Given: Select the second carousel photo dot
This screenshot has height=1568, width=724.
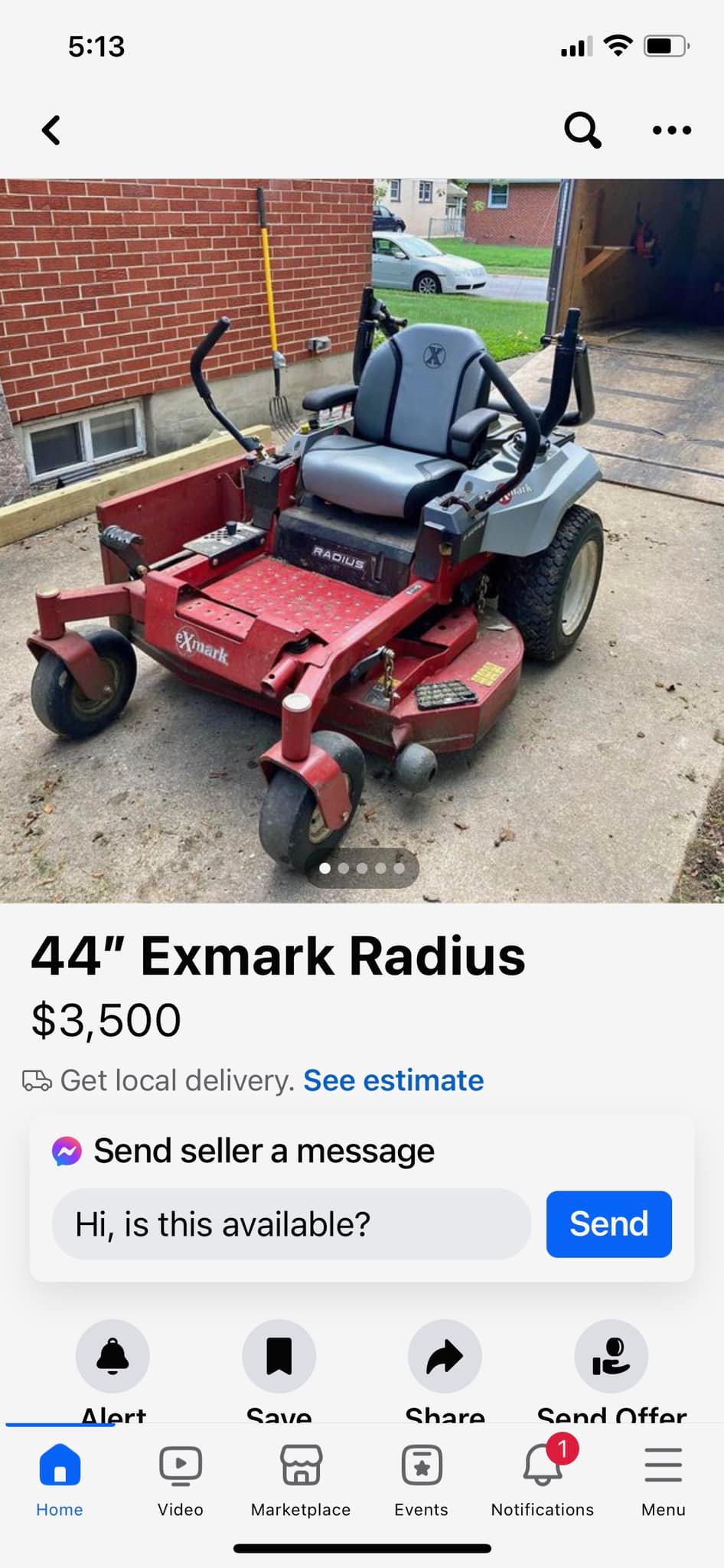Looking at the screenshot, I should (x=344, y=868).
